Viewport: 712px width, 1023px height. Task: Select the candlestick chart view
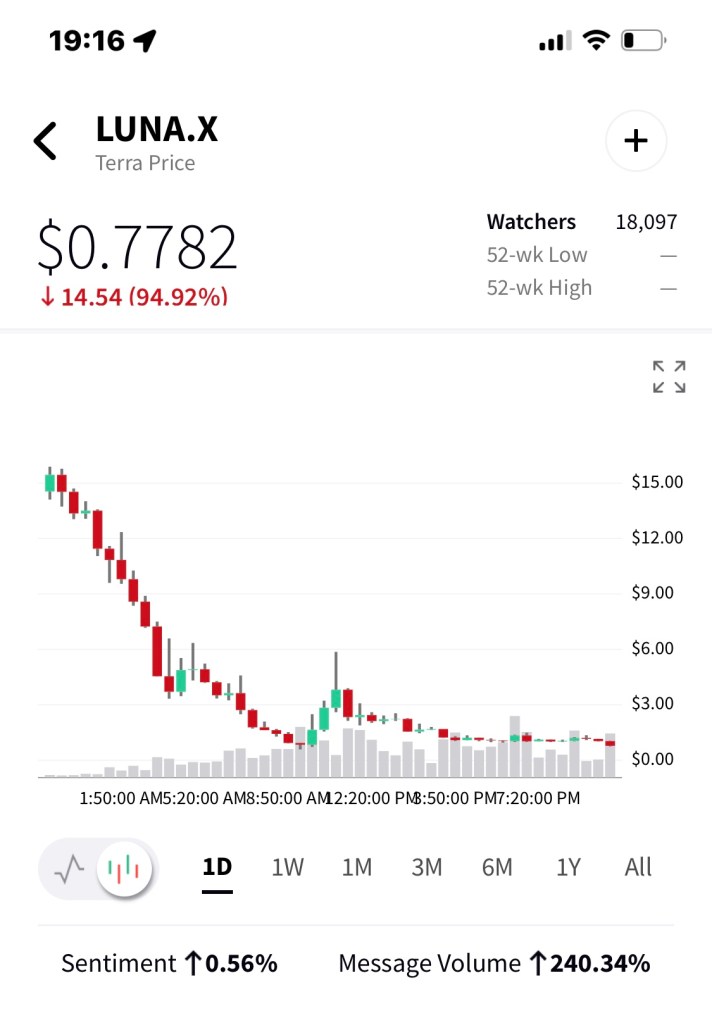tap(125, 868)
